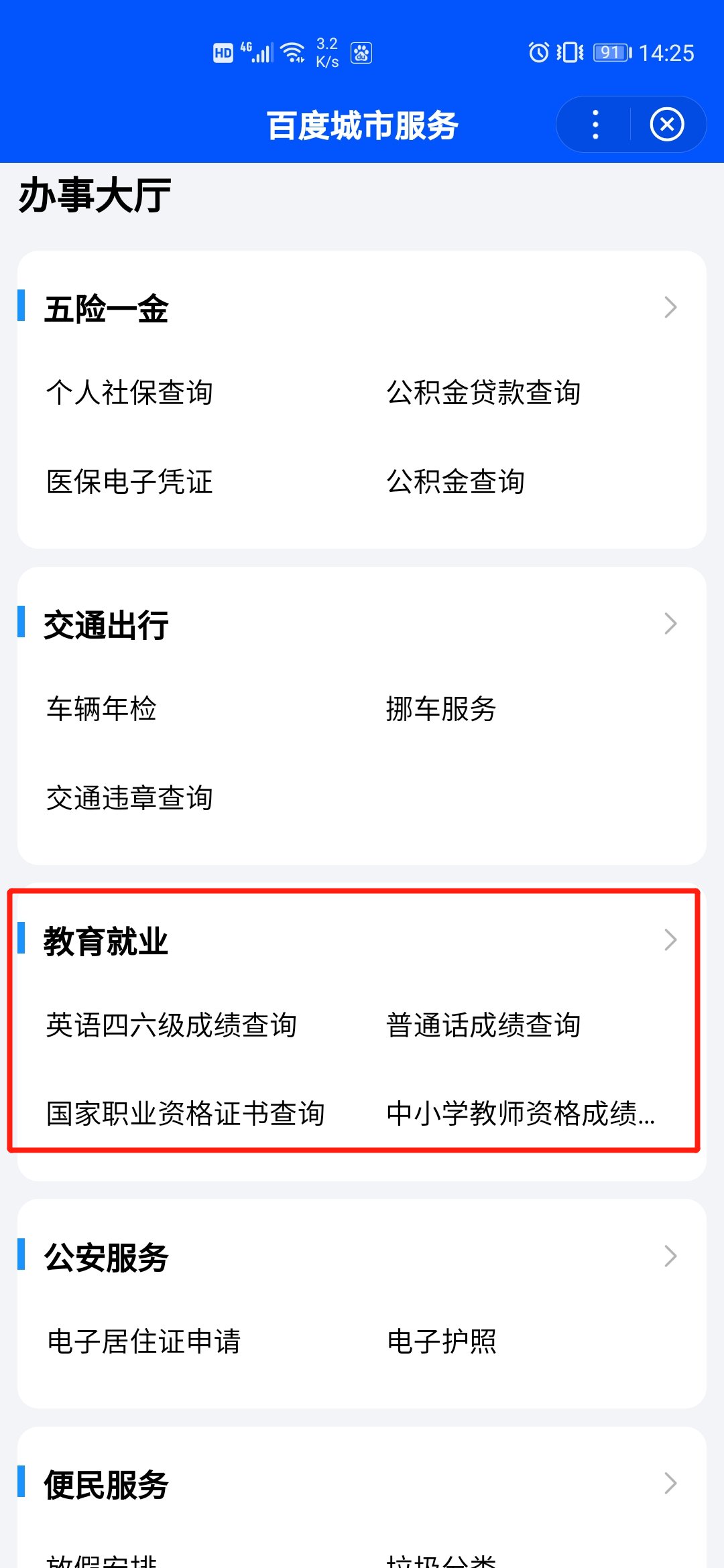
Task: Open the three-dot more options menu
Action: point(595,125)
